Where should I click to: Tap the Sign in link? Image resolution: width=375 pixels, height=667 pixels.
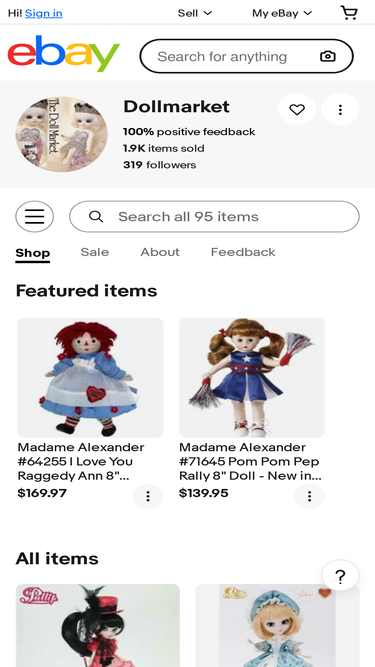(x=43, y=13)
